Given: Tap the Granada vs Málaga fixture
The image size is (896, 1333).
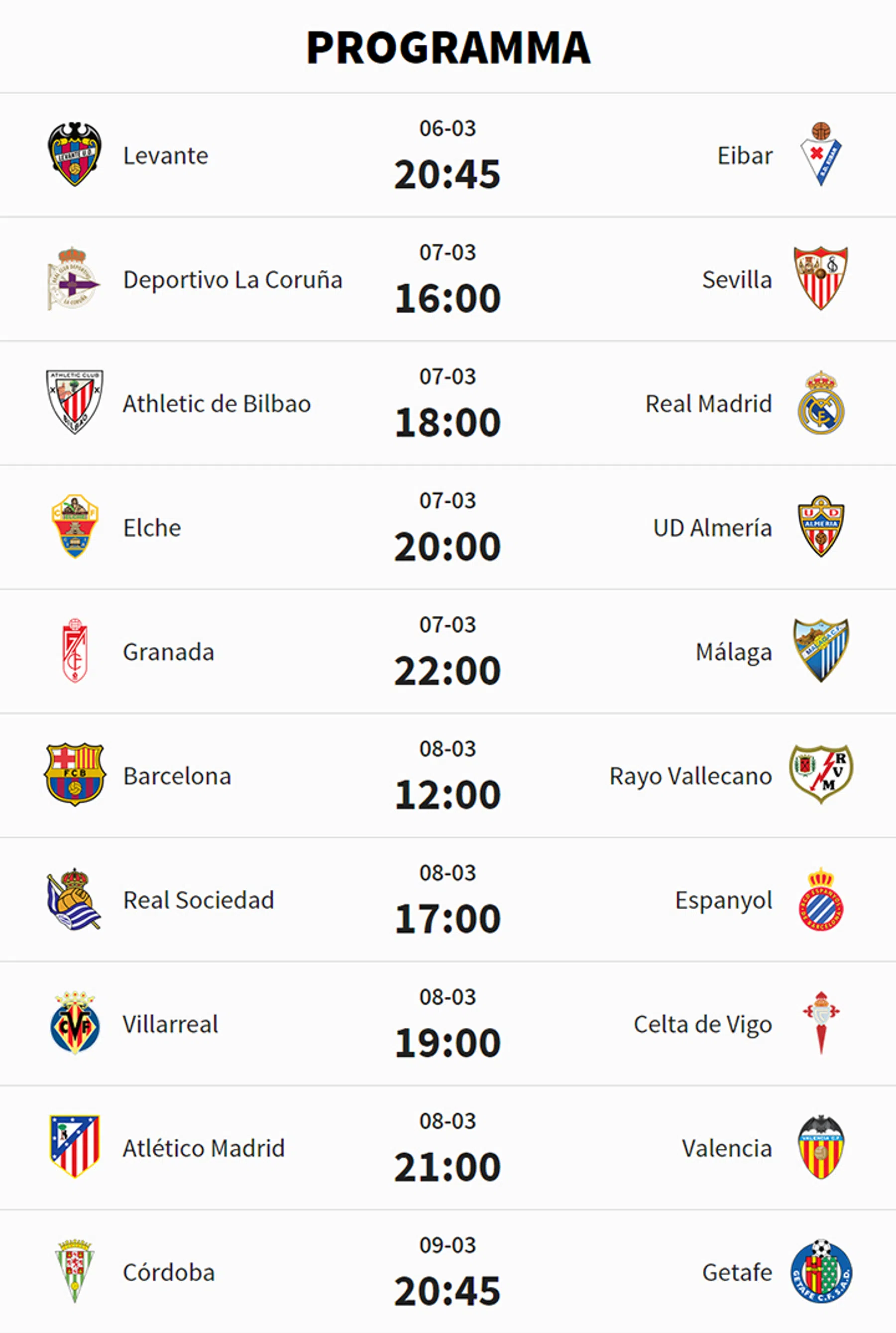Looking at the screenshot, I should pos(448,651).
